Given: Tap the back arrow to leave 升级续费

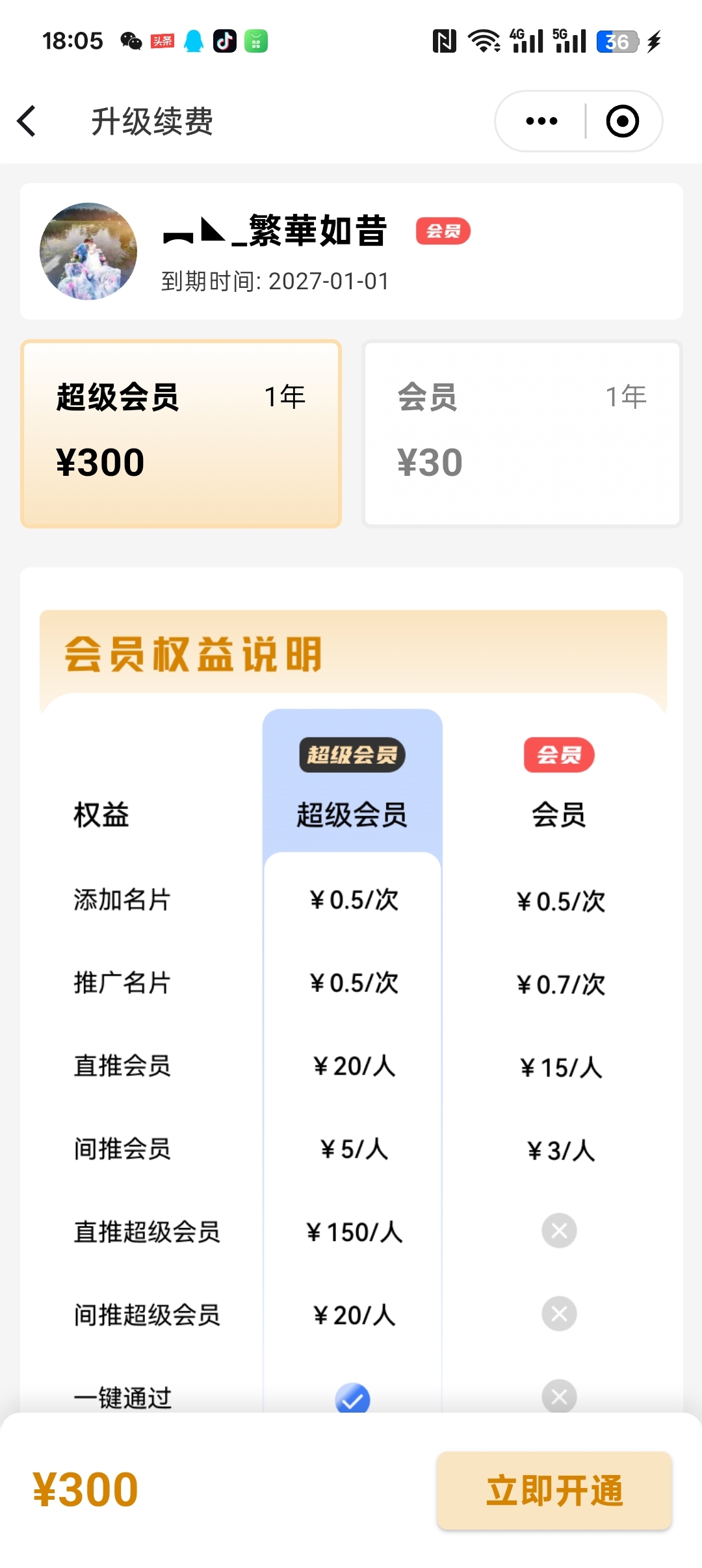Looking at the screenshot, I should [x=26, y=121].
